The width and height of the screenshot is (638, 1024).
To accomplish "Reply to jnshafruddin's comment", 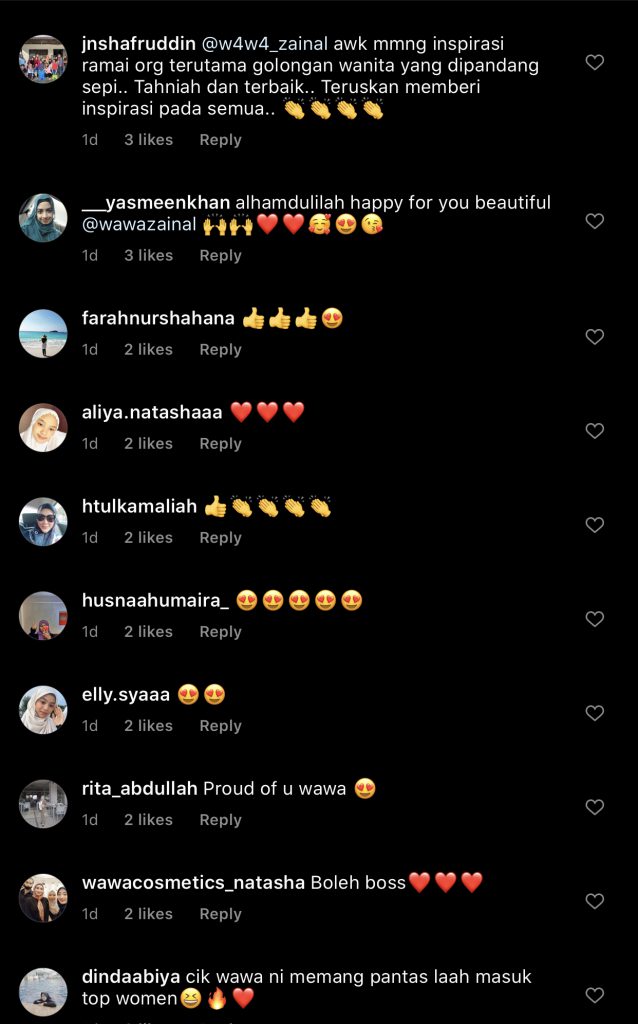I will (220, 140).
